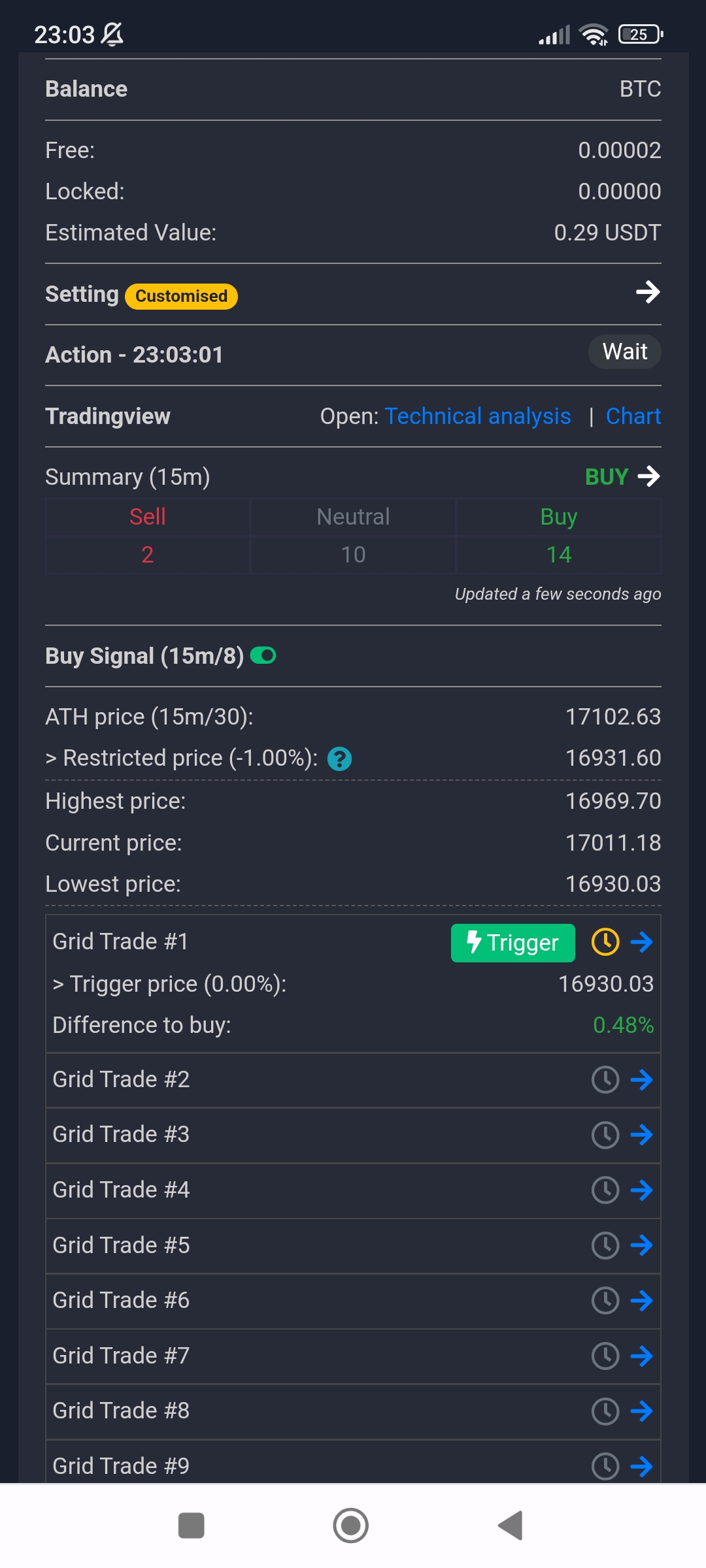Viewport: 706px width, 1568px height.
Task: Click the clock icon on Grid Trade #2
Action: click(605, 1080)
